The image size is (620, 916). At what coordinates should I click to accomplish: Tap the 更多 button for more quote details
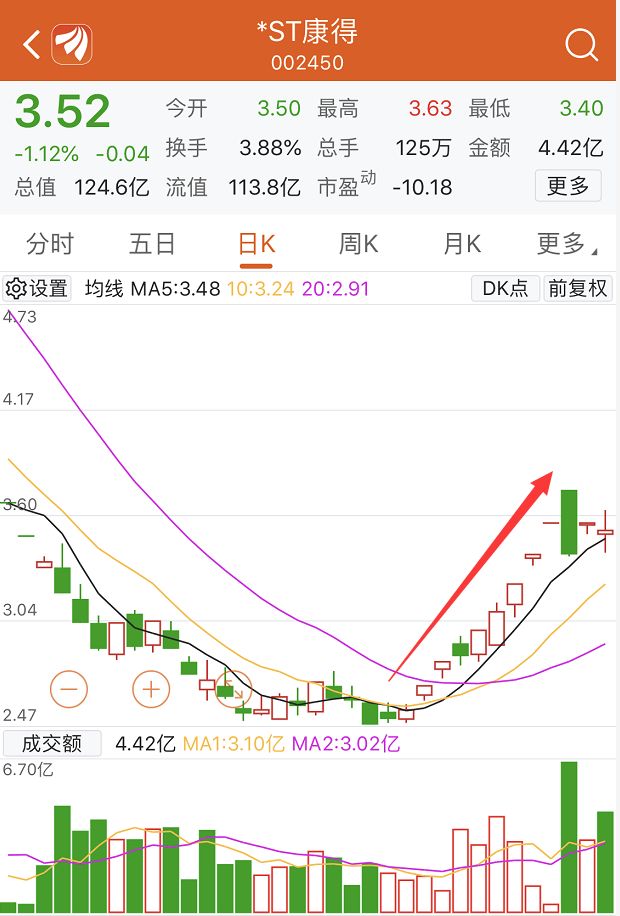coord(568,185)
